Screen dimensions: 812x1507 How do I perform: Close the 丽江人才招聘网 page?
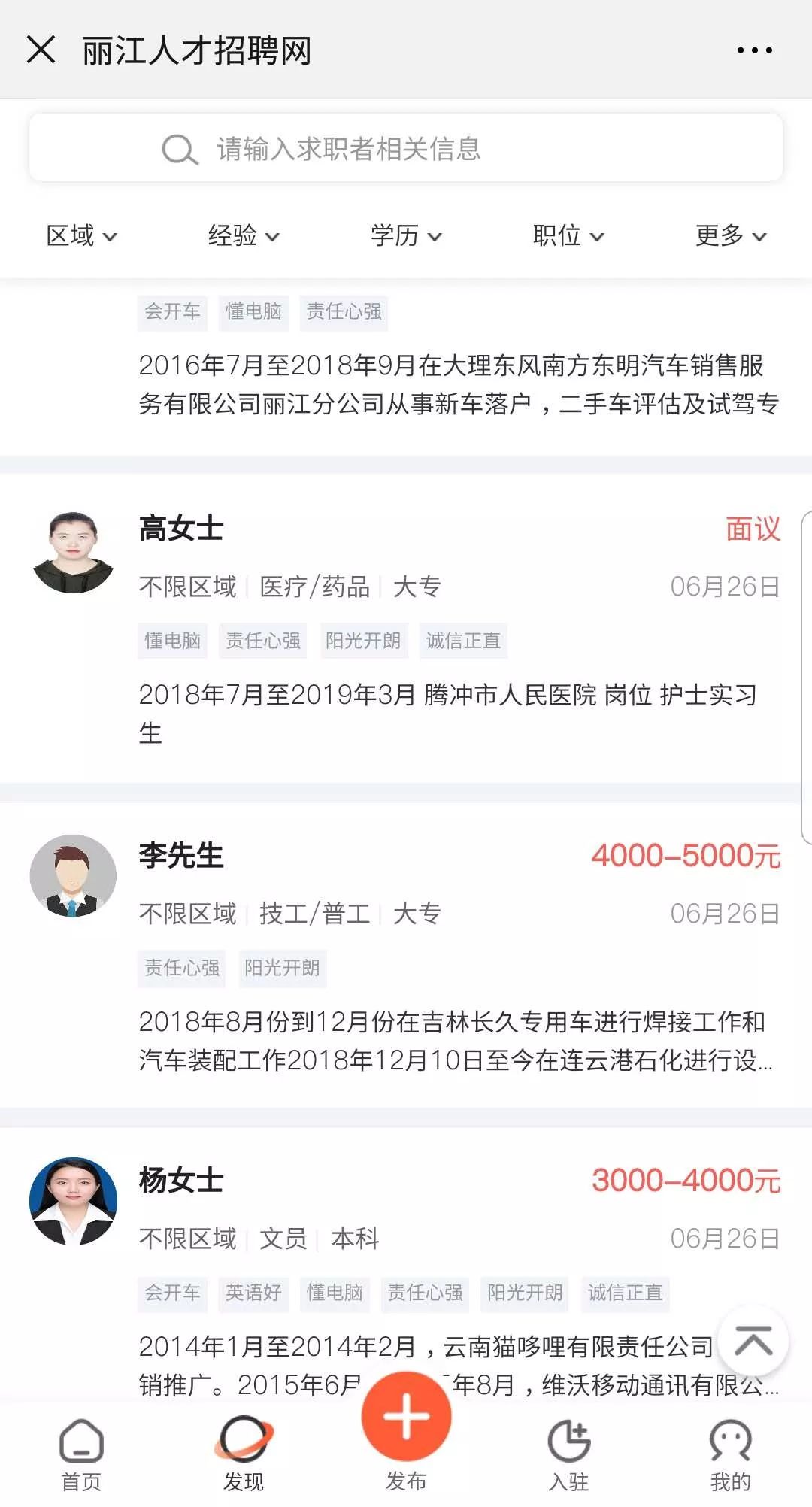[x=41, y=50]
